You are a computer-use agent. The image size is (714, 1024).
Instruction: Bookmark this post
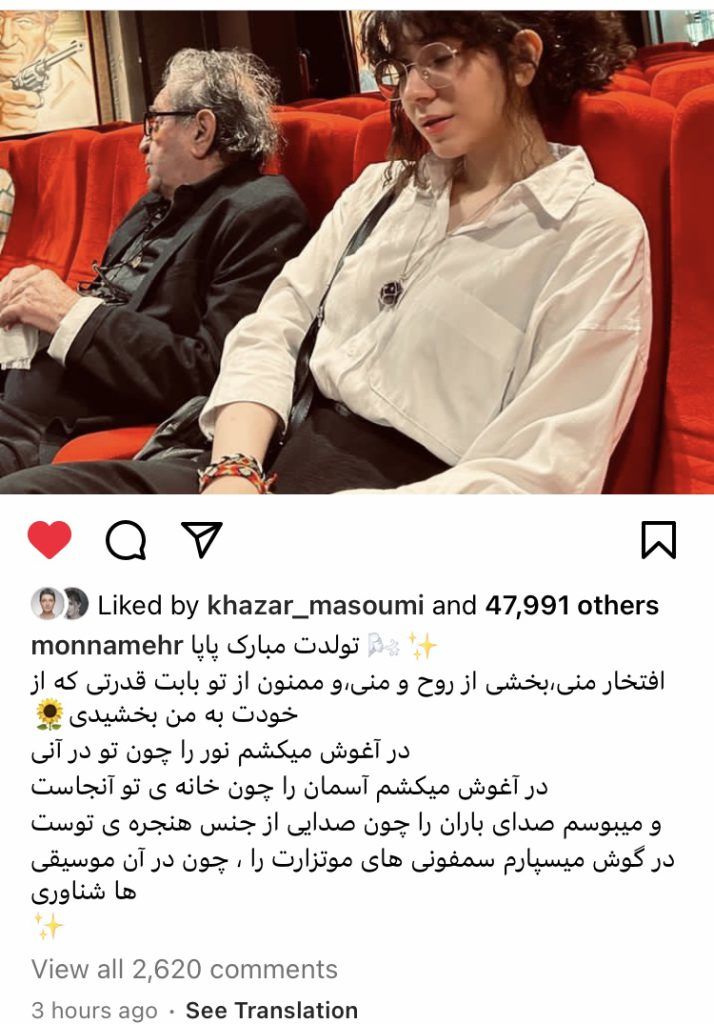coord(658,541)
